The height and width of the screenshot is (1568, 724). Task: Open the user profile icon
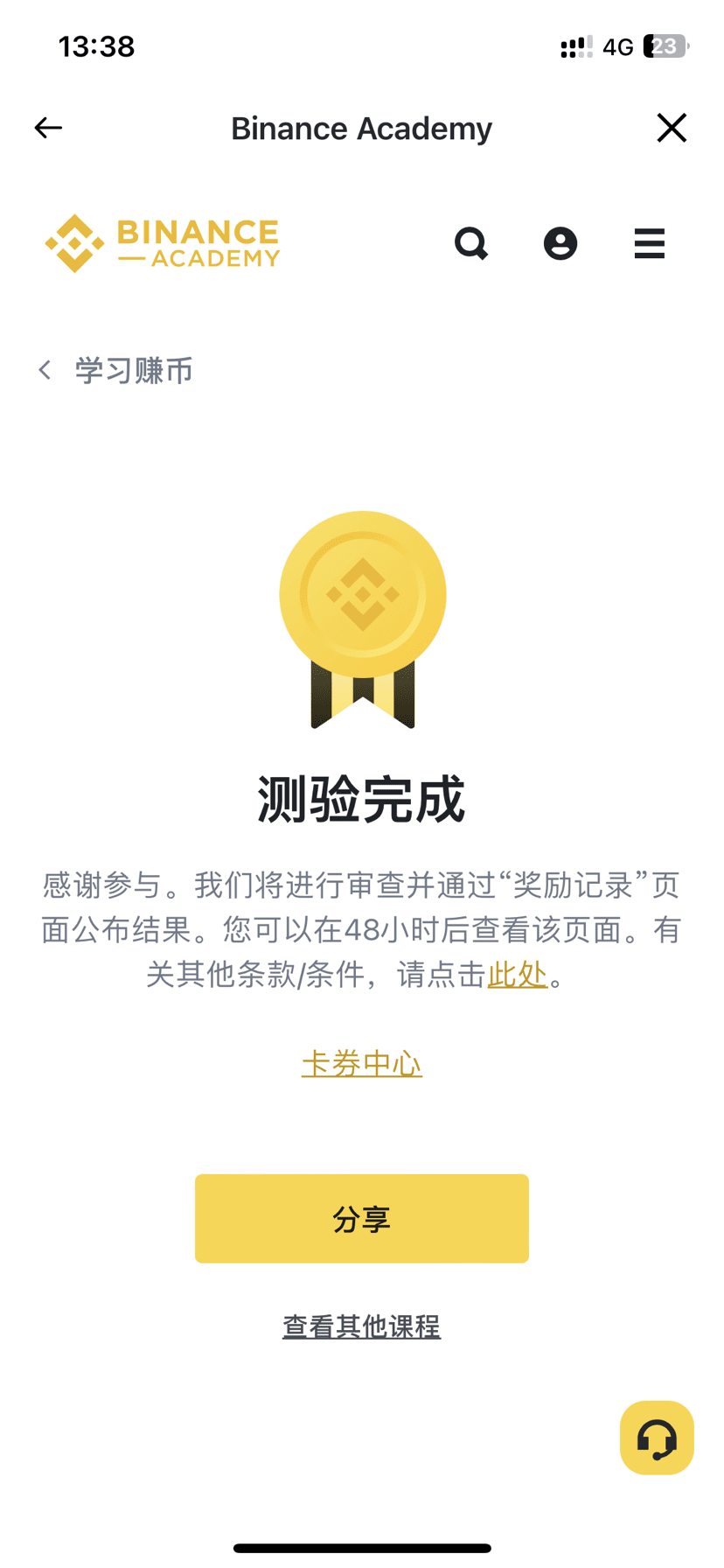point(560,243)
